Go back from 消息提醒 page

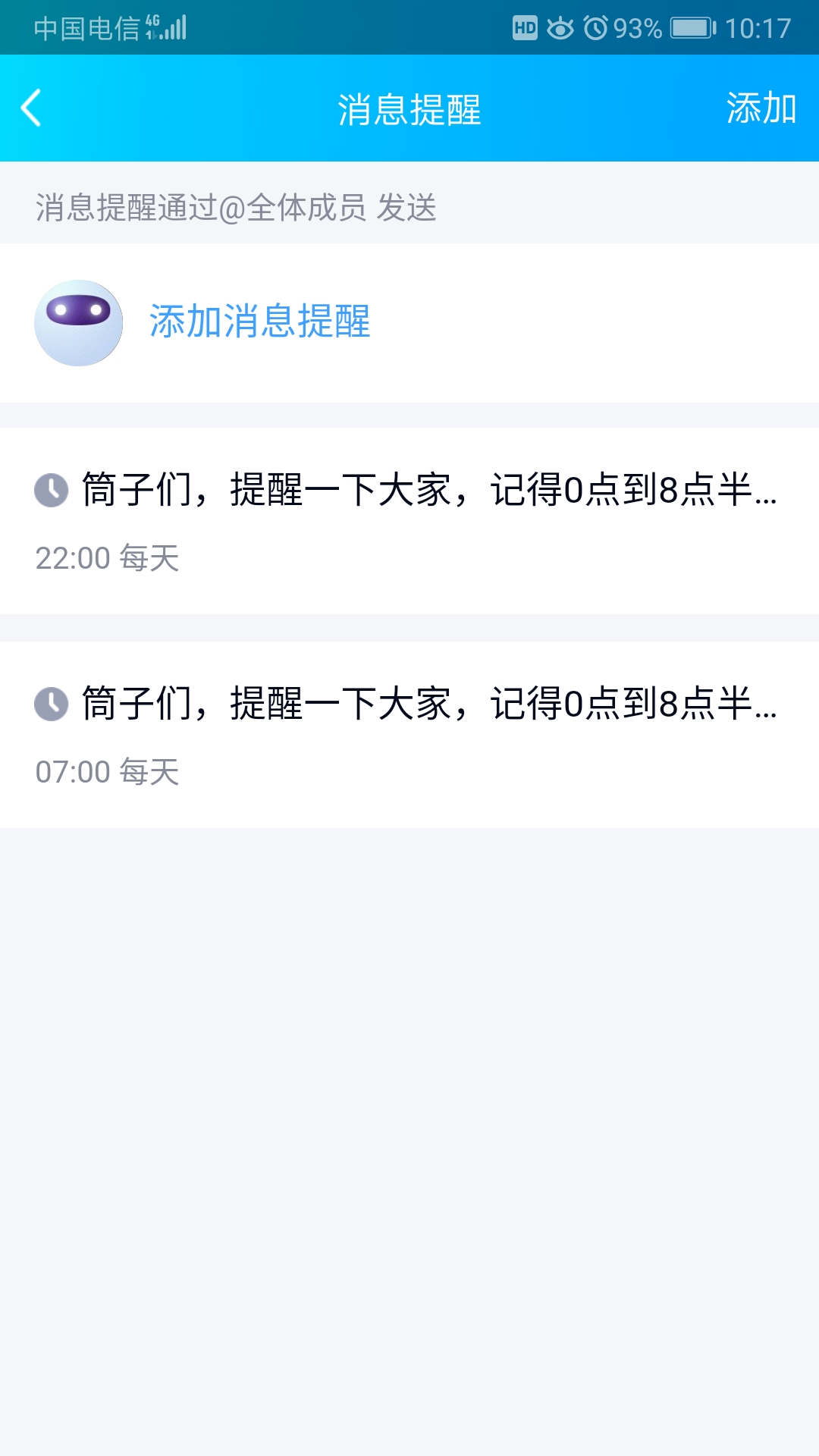pyautogui.click(x=32, y=108)
